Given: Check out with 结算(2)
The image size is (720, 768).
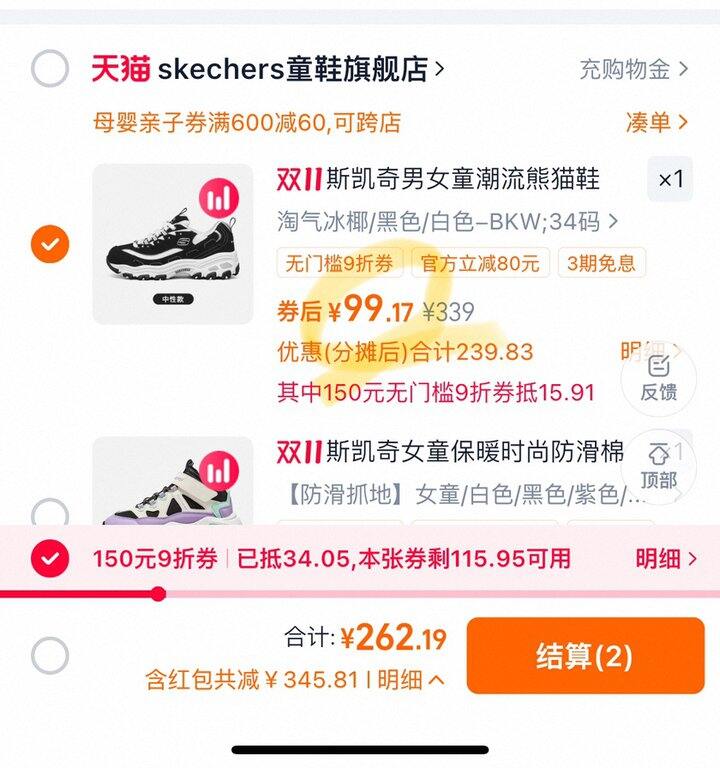Looking at the screenshot, I should (x=585, y=656).
